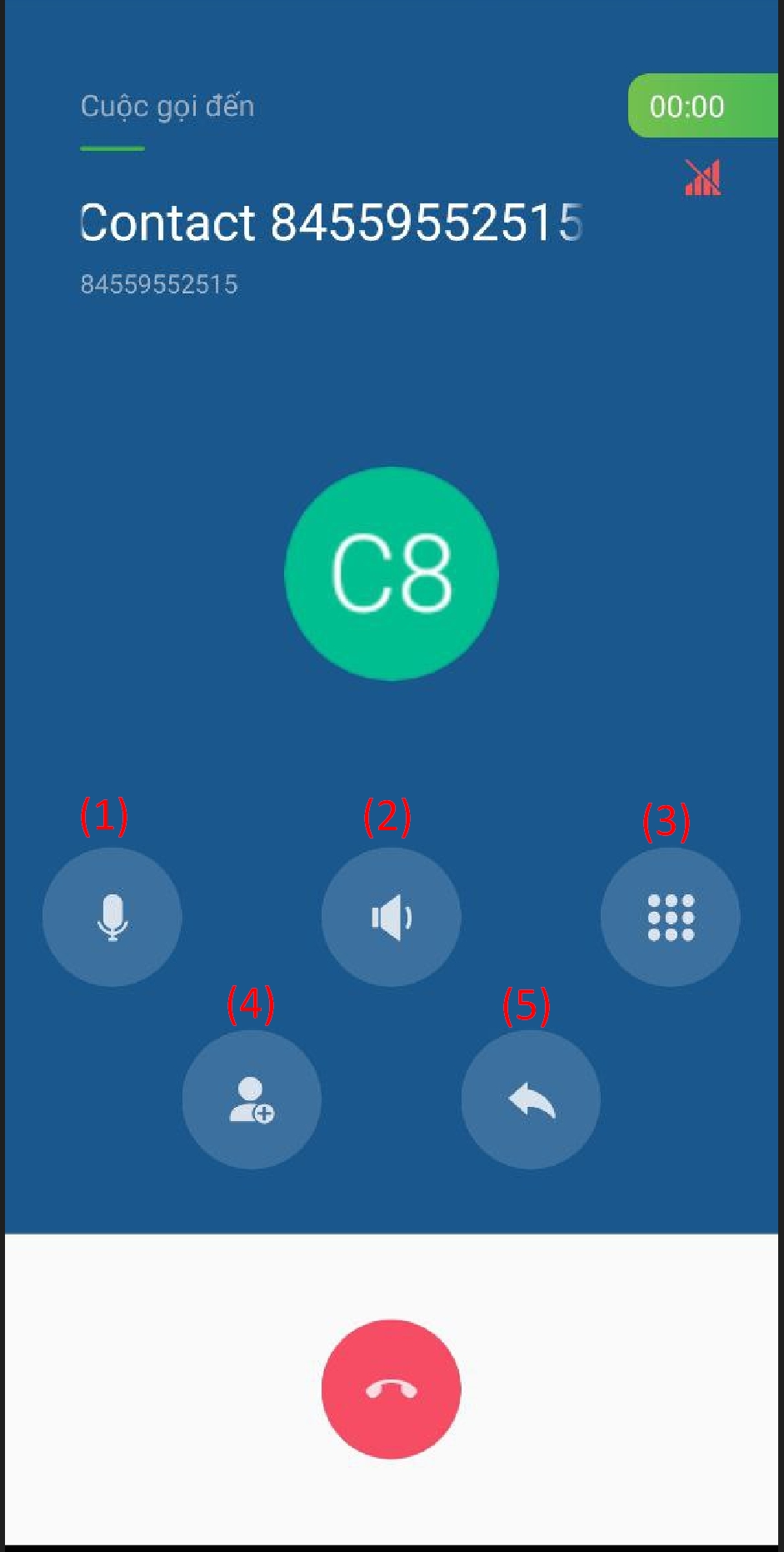Turn on the speakerphone
The width and height of the screenshot is (784, 1552).
391,917
